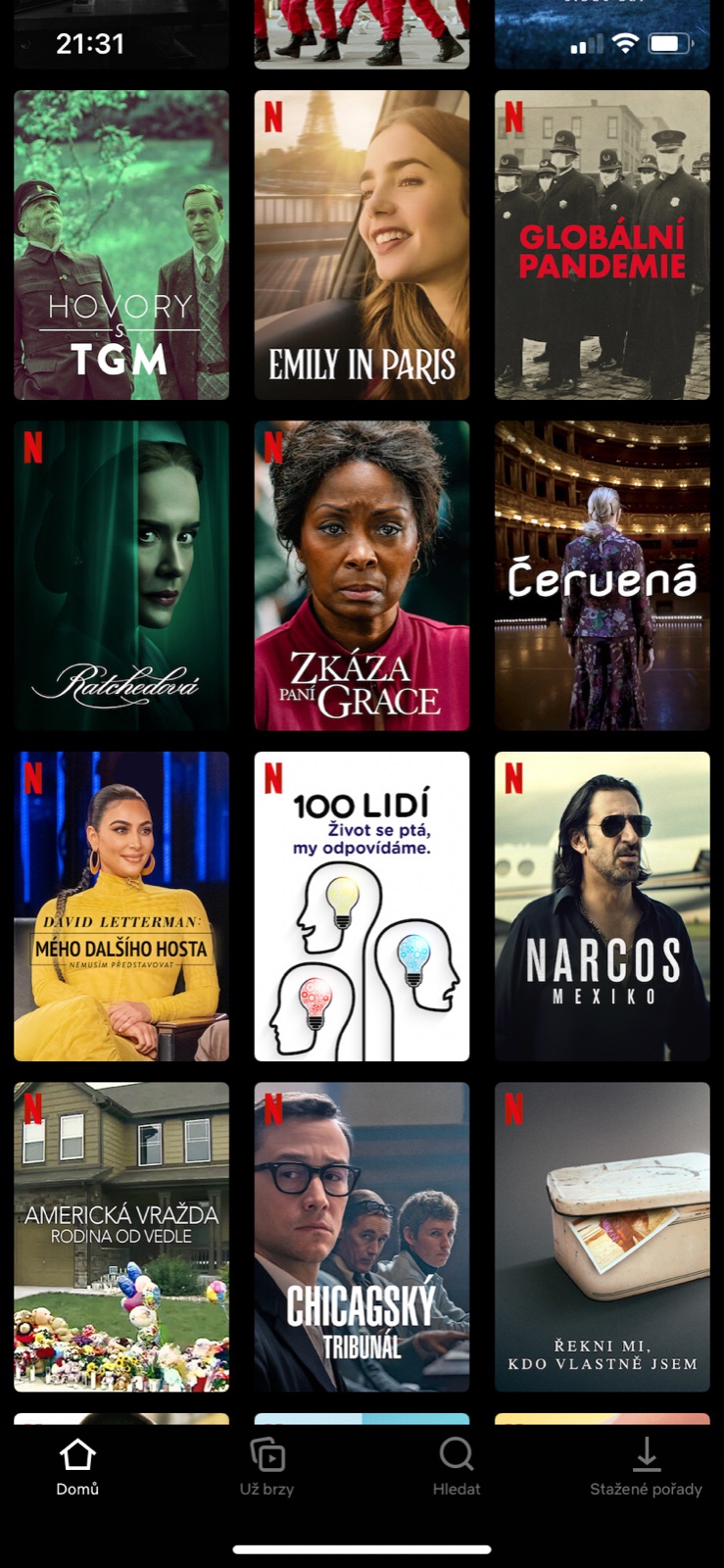Select the 100 lidí show

[362, 906]
